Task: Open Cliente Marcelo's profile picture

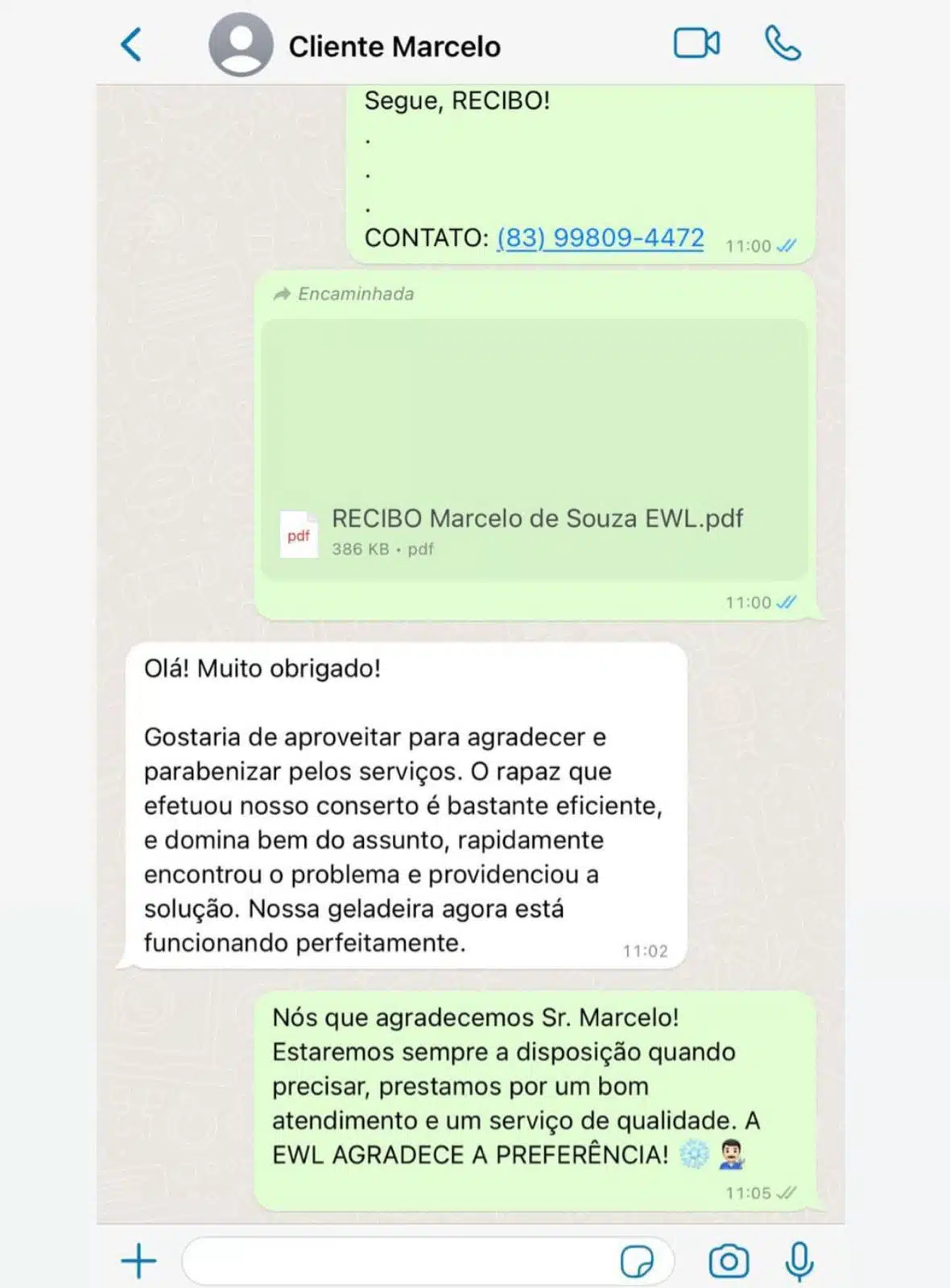Action: coord(242,45)
